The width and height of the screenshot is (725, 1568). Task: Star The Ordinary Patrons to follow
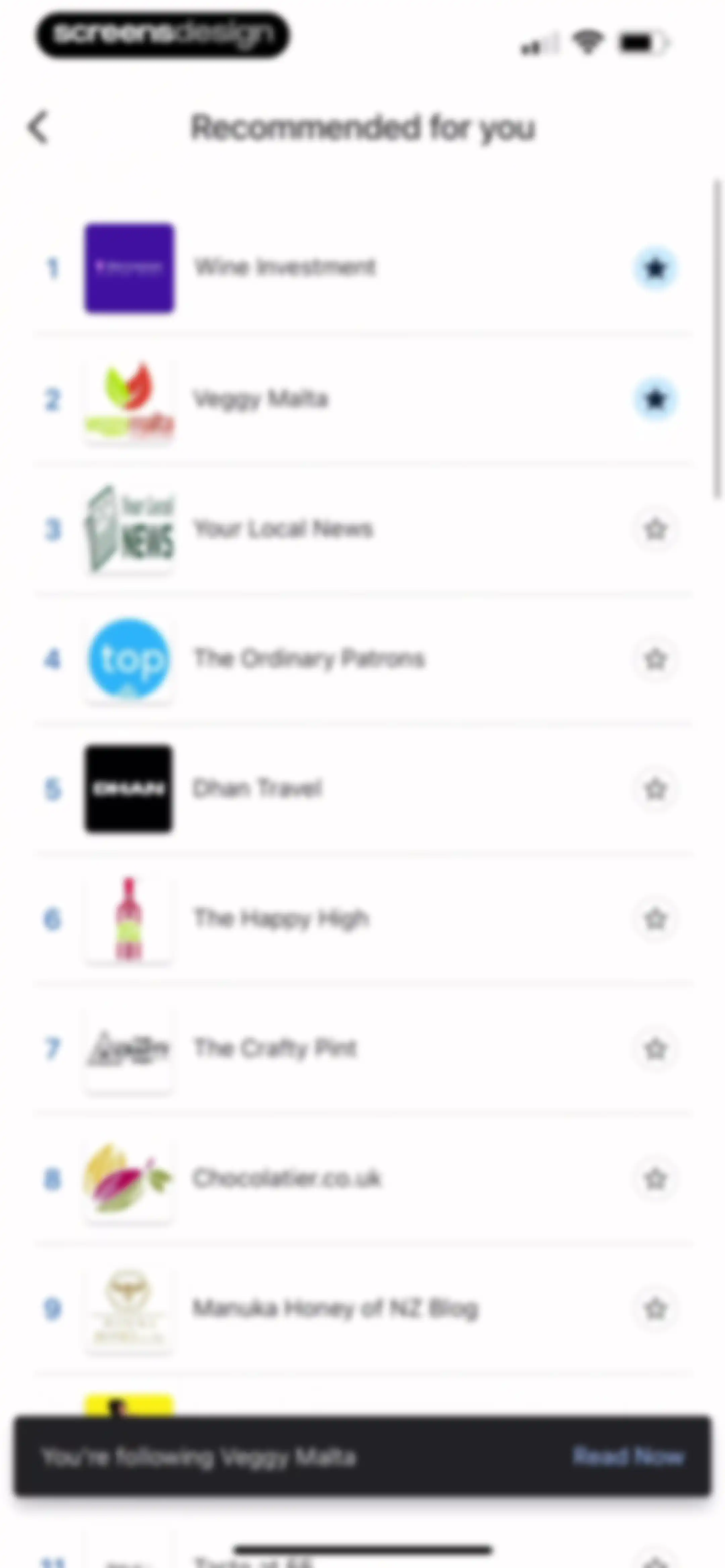coord(655,659)
